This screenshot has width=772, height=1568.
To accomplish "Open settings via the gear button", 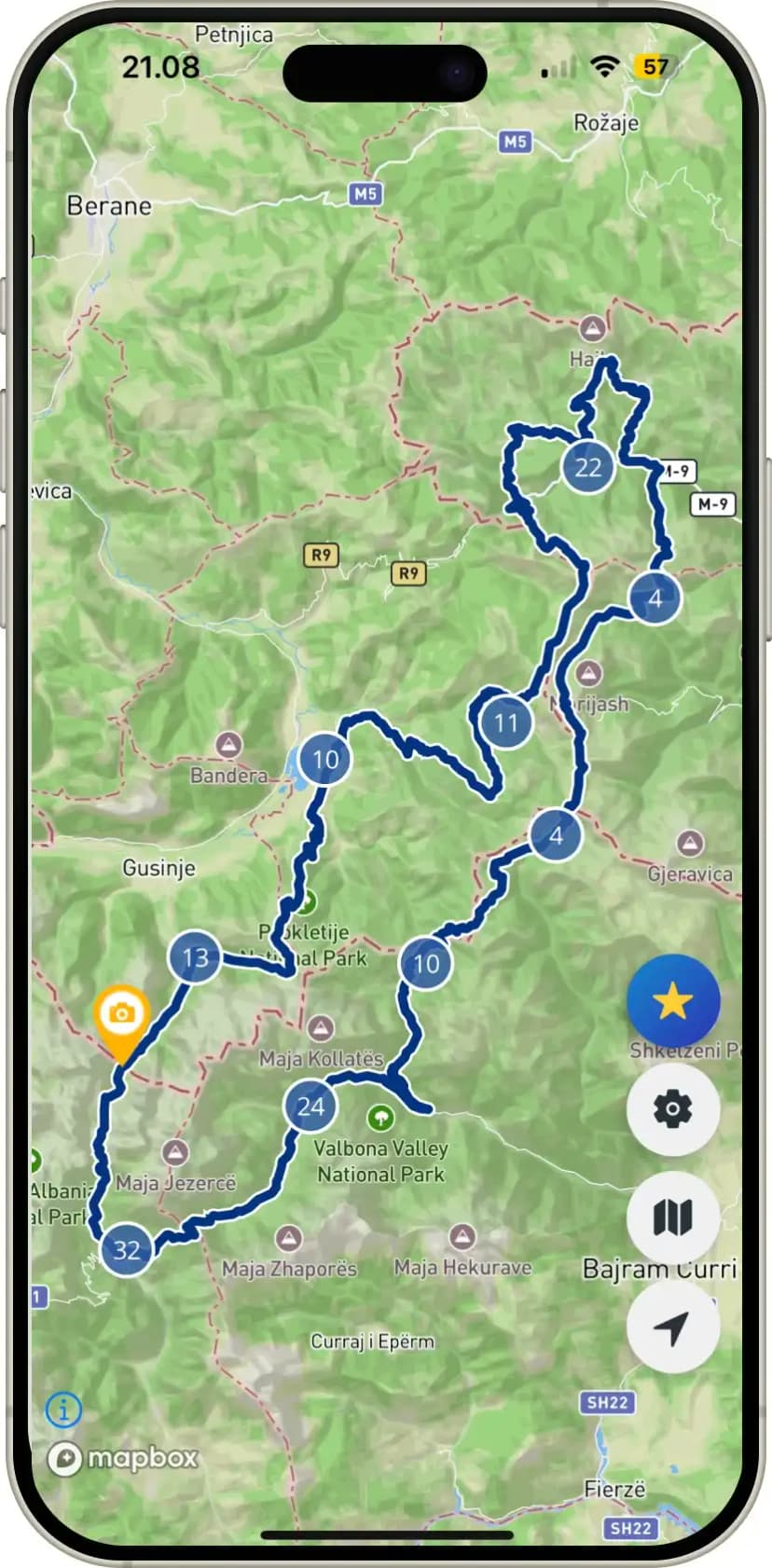I will point(672,1109).
